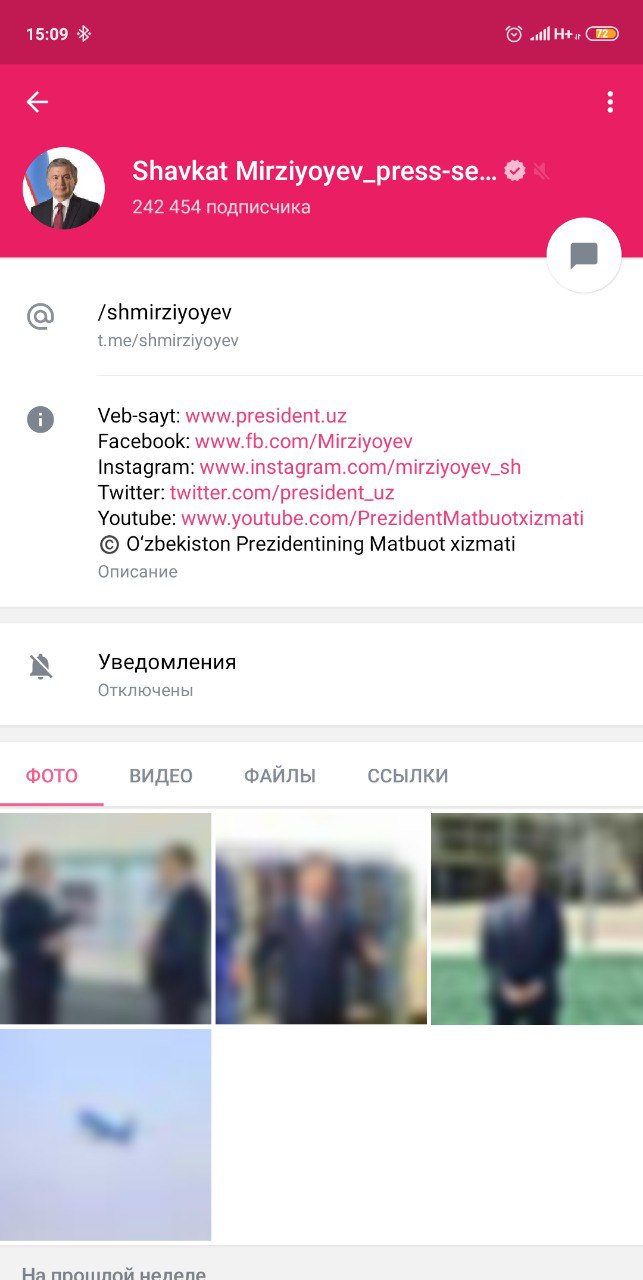Open the photo of two men facing each other
The width and height of the screenshot is (643, 1280).
106,918
